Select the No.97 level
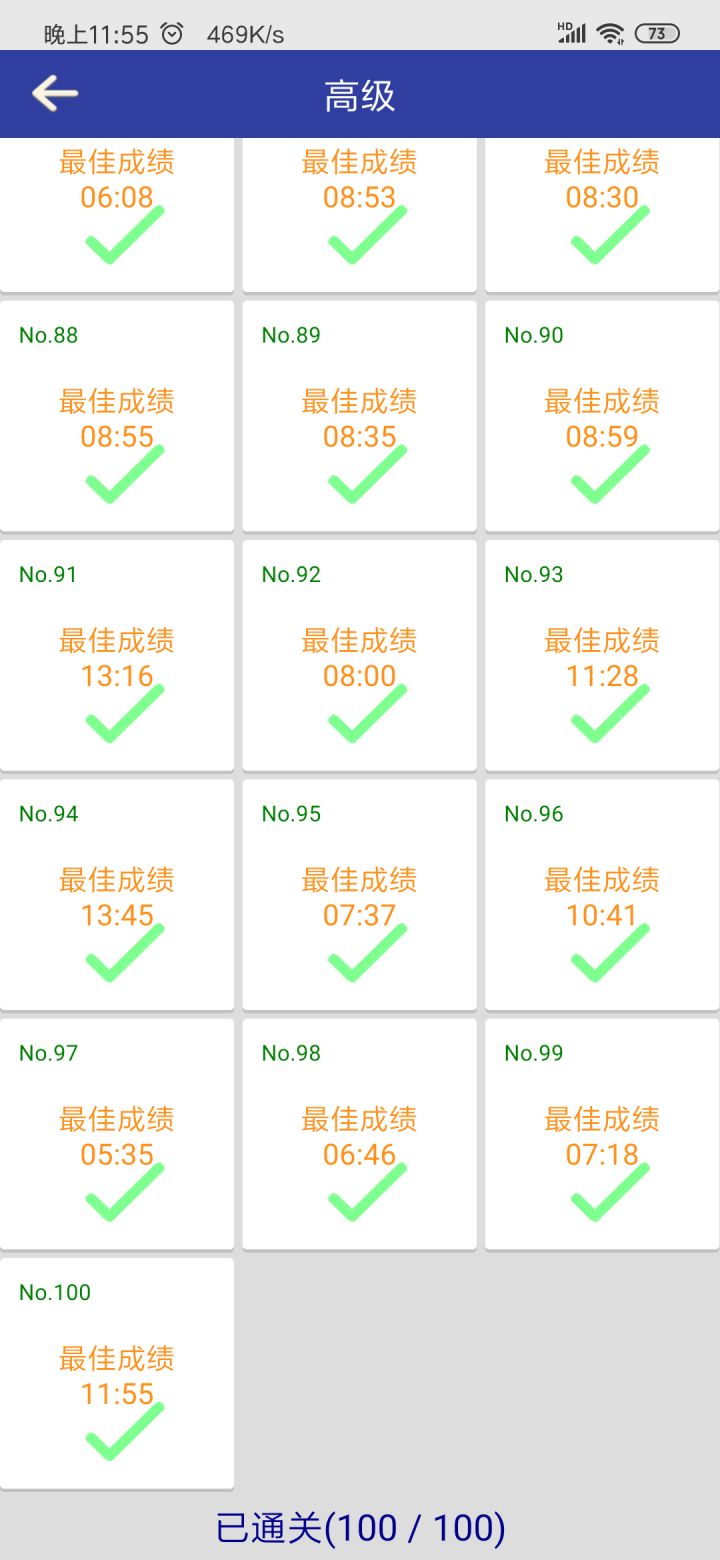Image resolution: width=720 pixels, height=1560 pixels. 117,1134
